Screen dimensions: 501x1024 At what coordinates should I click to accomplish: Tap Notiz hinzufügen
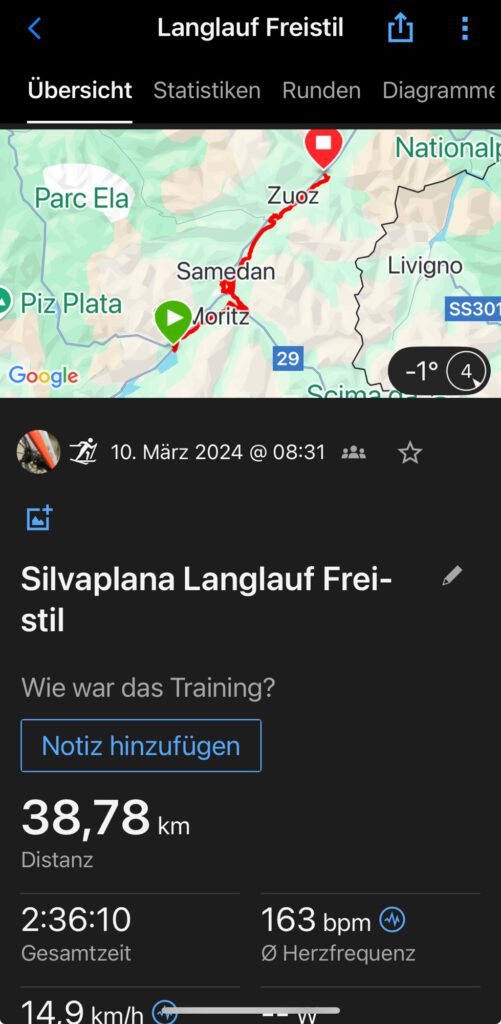(141, 745)
